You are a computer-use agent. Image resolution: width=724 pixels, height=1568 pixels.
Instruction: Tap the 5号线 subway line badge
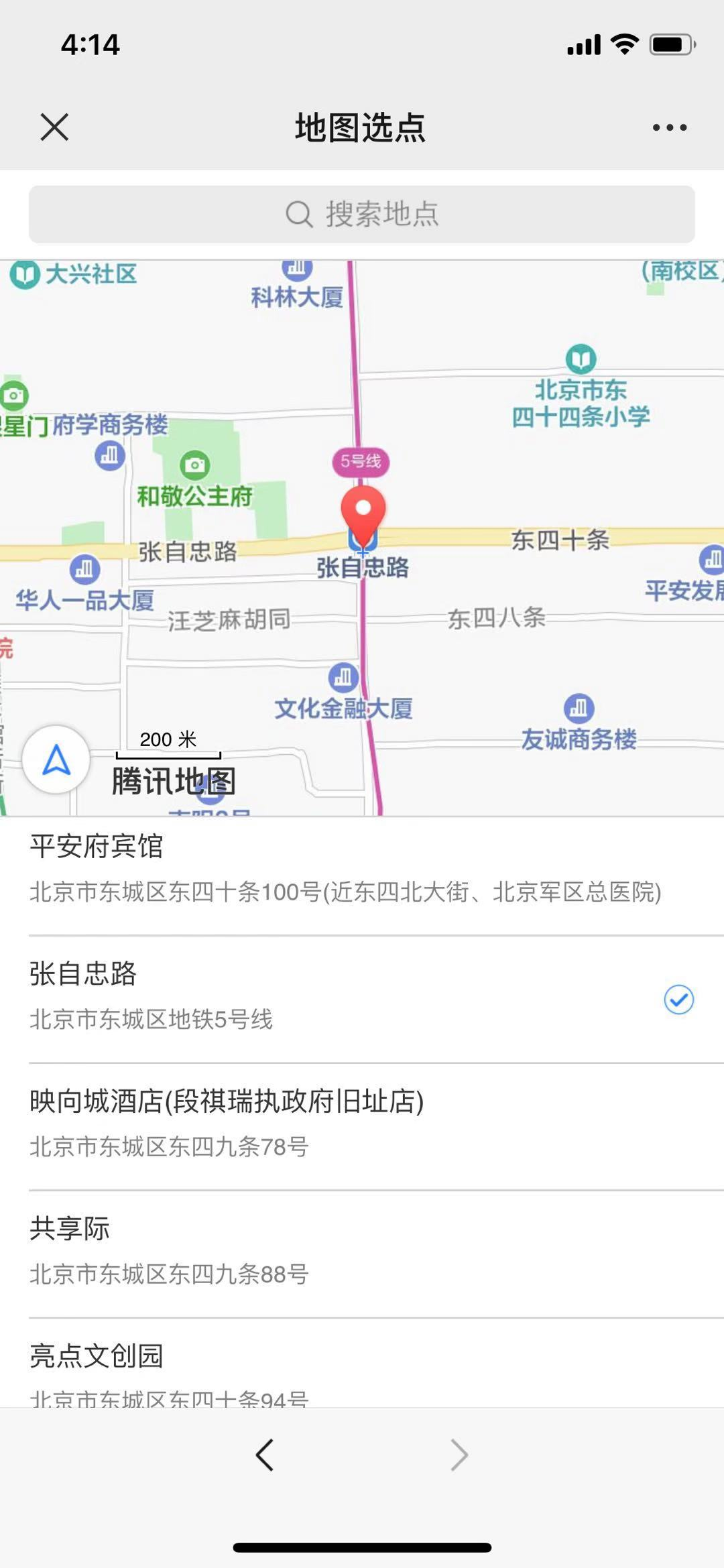[361, 462]
